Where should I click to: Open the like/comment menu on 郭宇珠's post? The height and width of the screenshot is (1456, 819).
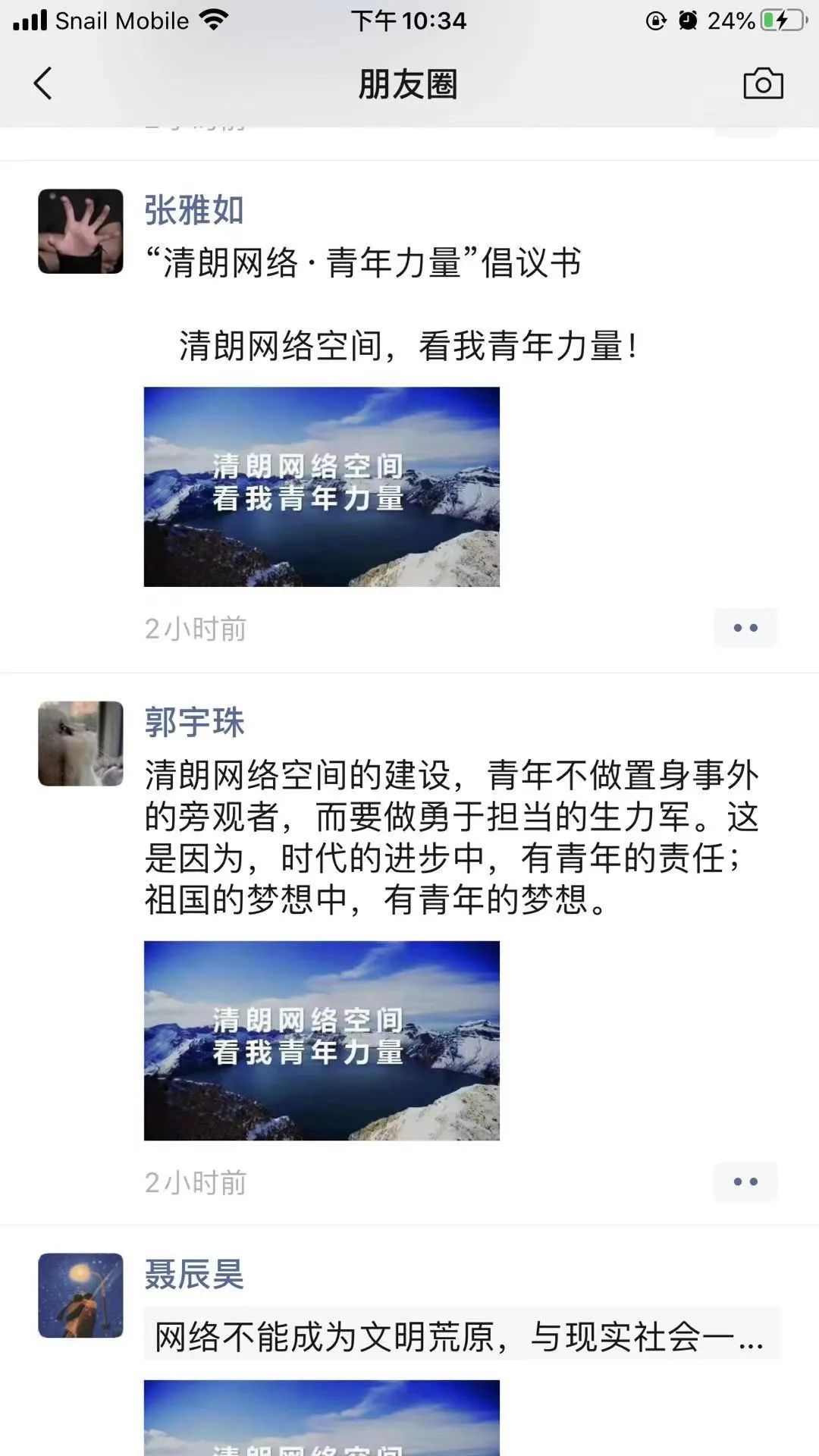[745, 1181]
